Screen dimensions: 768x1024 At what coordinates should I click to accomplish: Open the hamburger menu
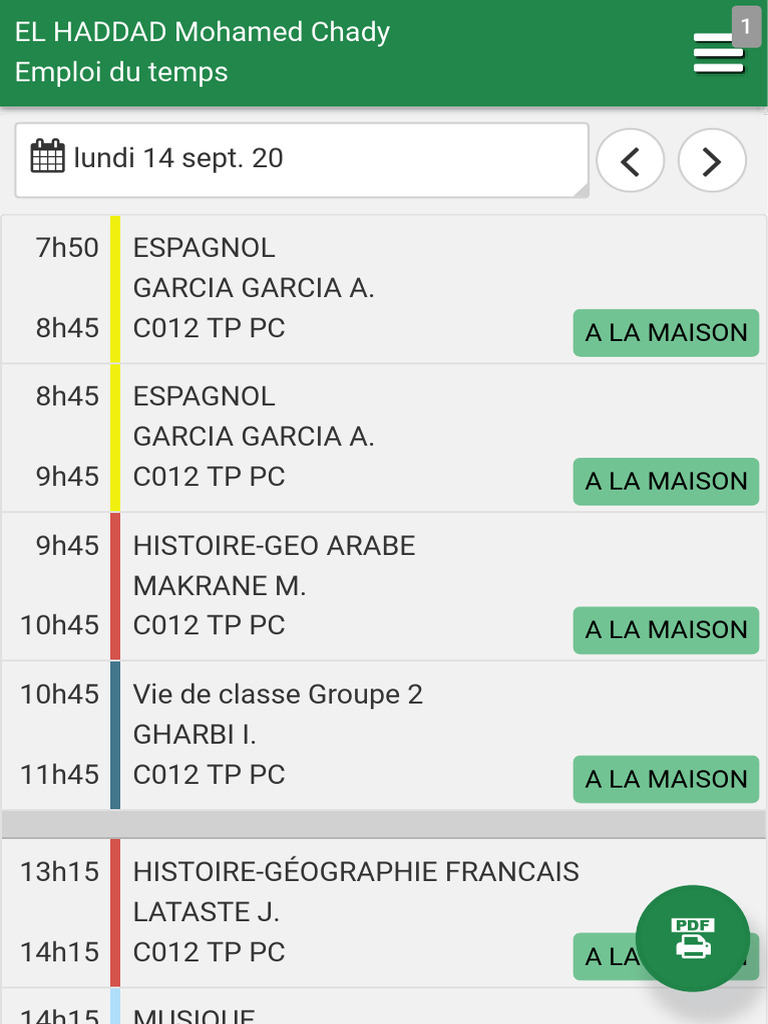718,53
